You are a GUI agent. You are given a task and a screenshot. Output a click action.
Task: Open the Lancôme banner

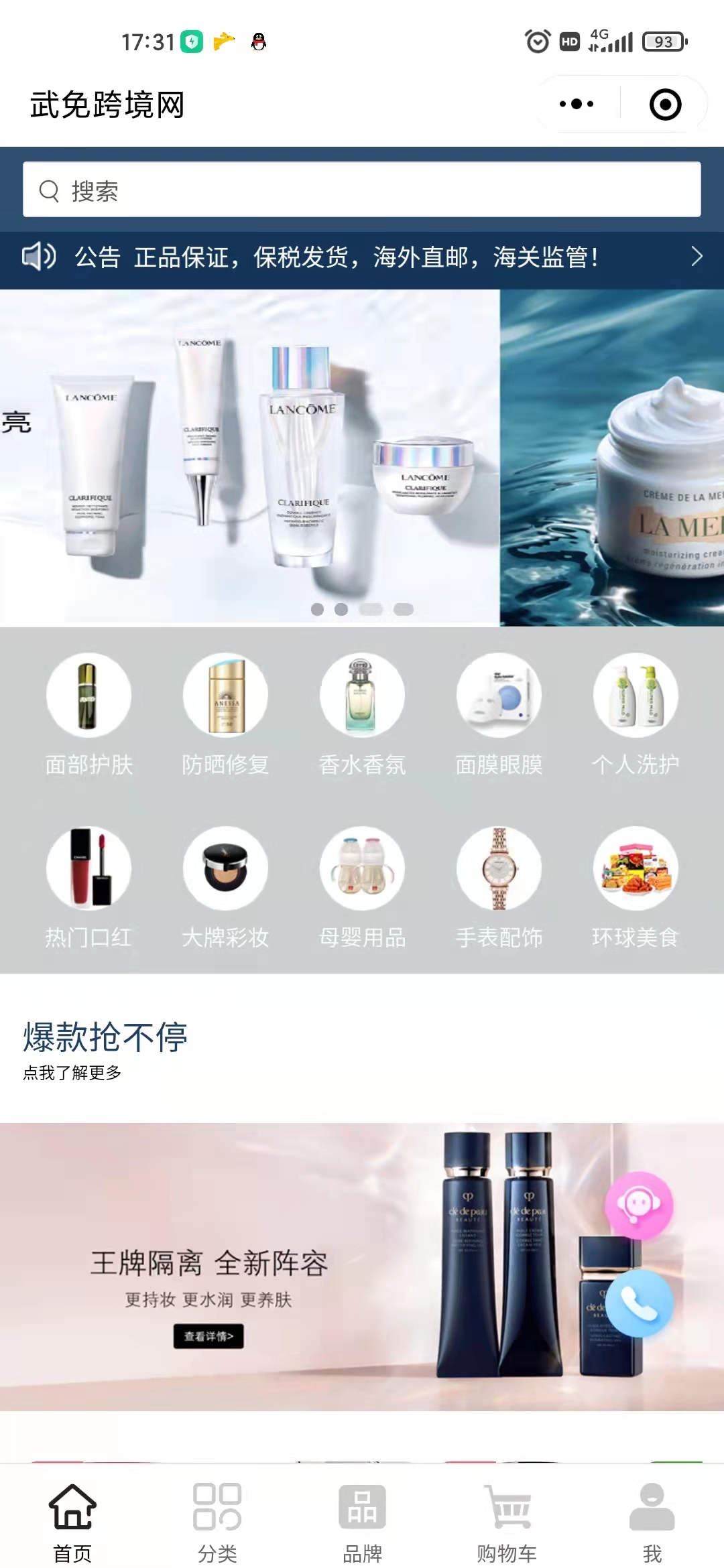[249, 457]
